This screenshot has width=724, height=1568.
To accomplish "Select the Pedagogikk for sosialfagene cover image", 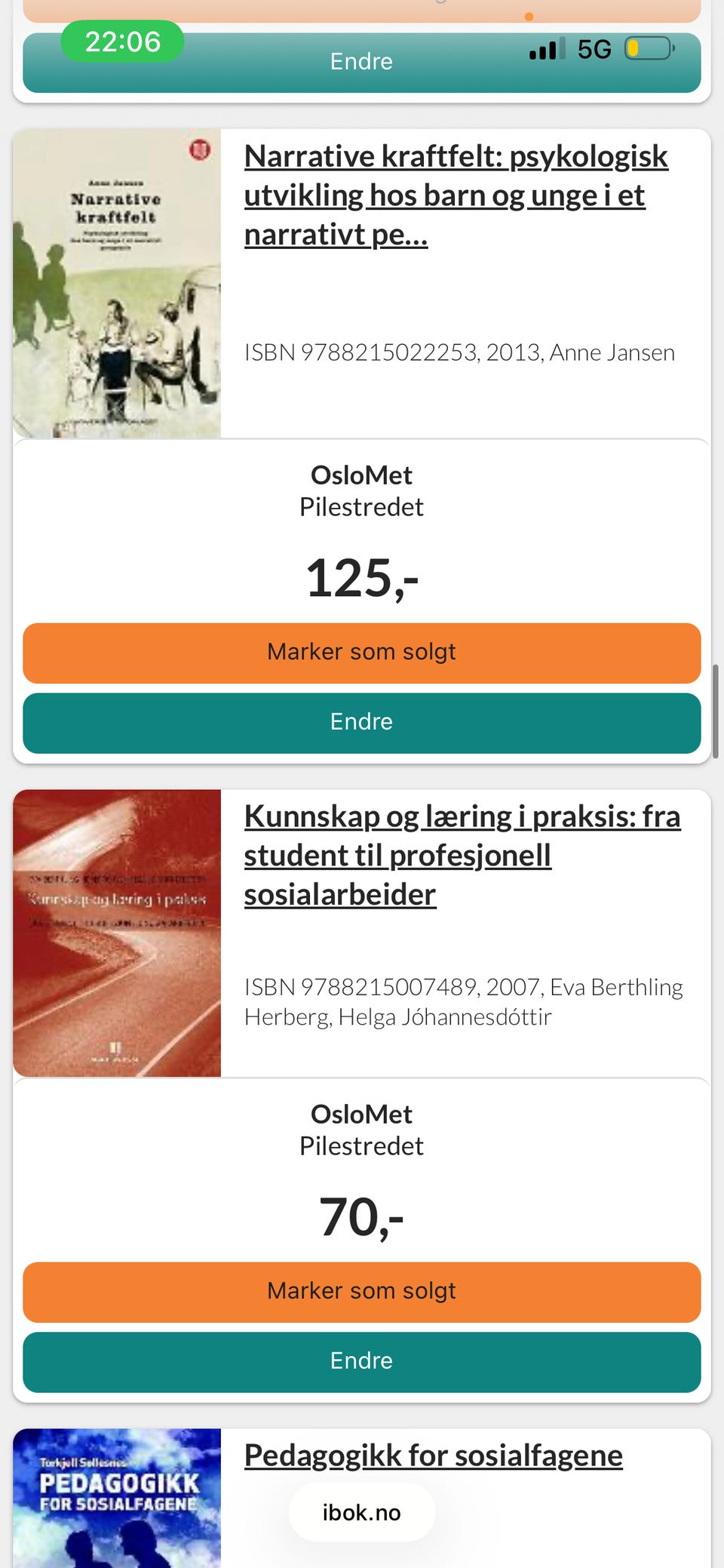I will [117, 1498].
